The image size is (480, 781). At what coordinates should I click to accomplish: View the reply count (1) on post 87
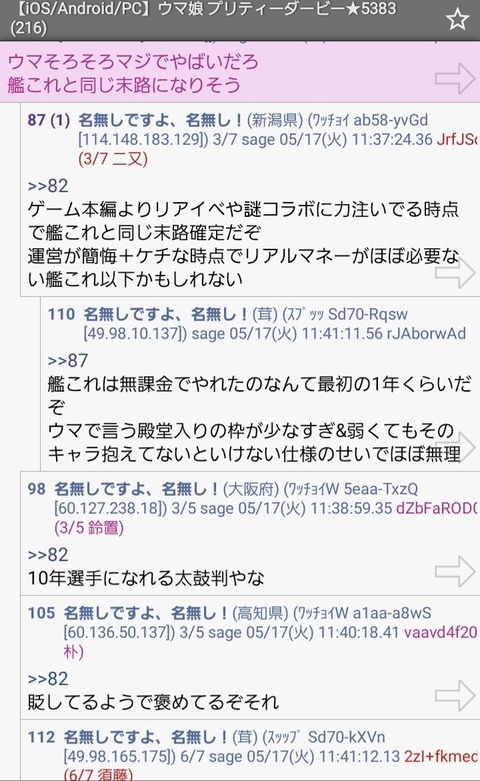pyautogui.click(x=60, y=120)
